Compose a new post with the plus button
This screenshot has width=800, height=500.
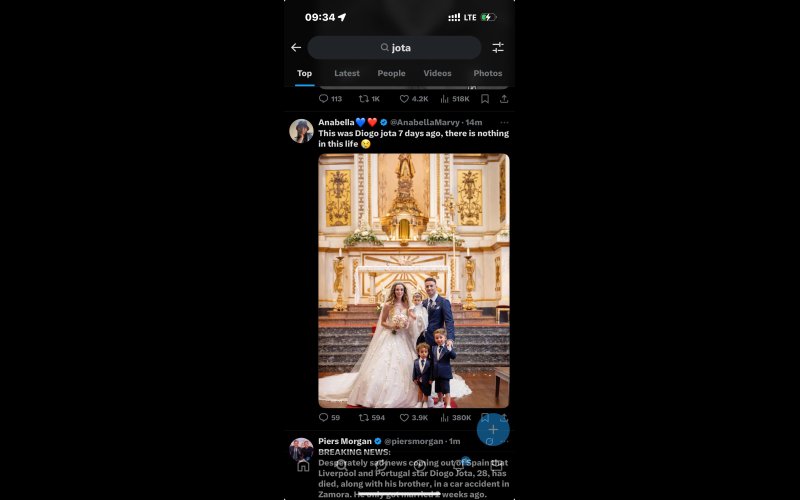[x=492, y=429]
